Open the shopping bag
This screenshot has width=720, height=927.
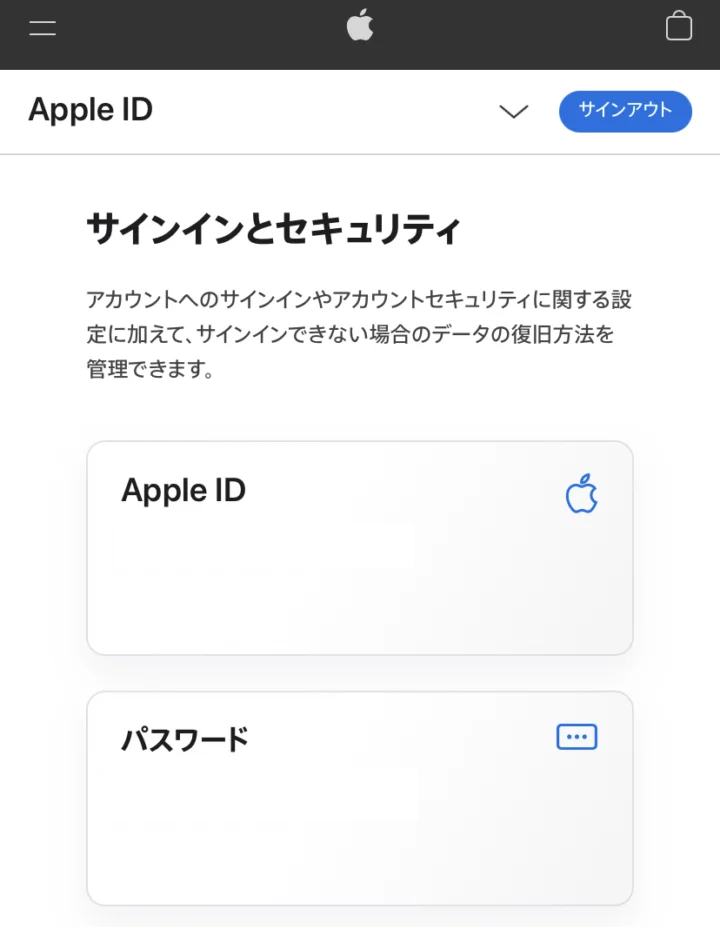click(678, 27)
